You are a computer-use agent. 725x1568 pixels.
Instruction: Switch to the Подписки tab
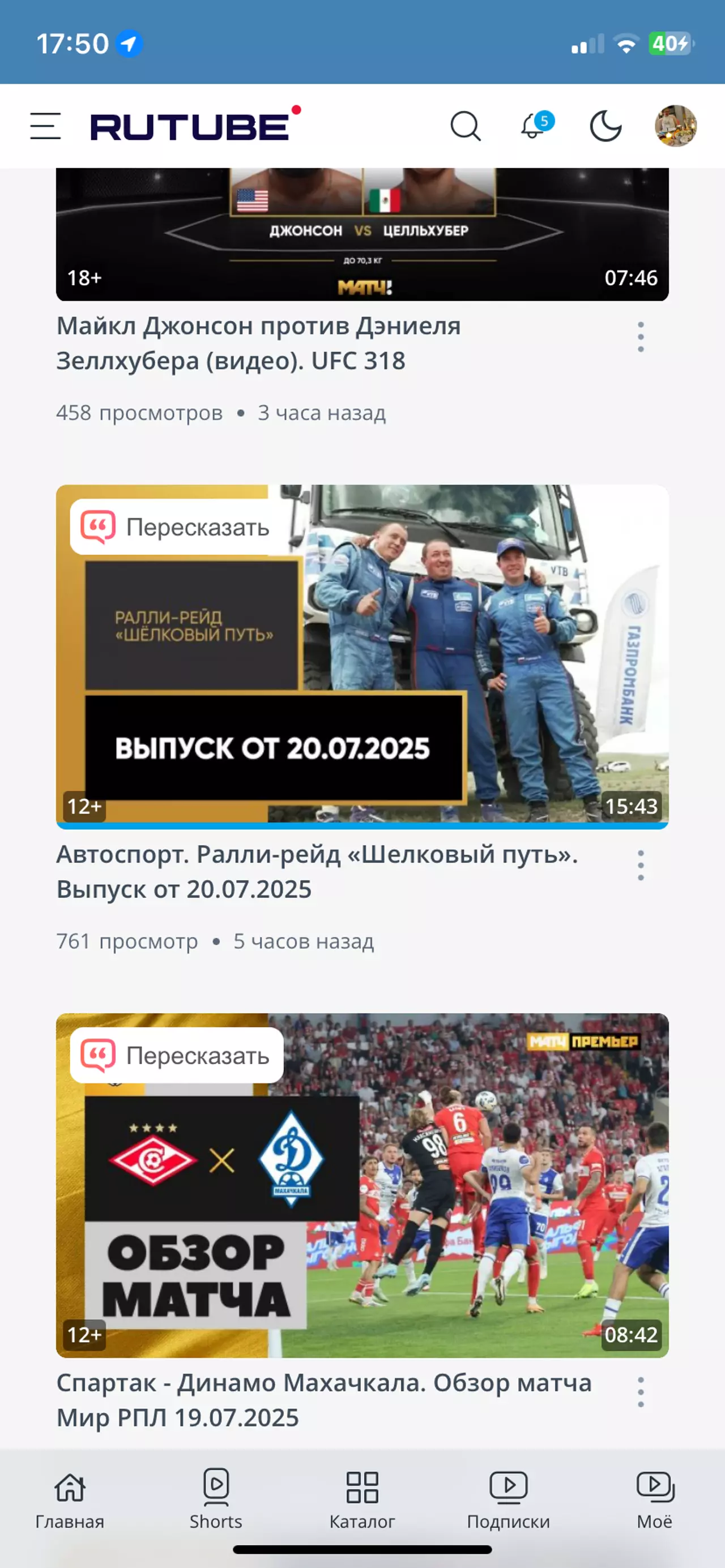508,1500
